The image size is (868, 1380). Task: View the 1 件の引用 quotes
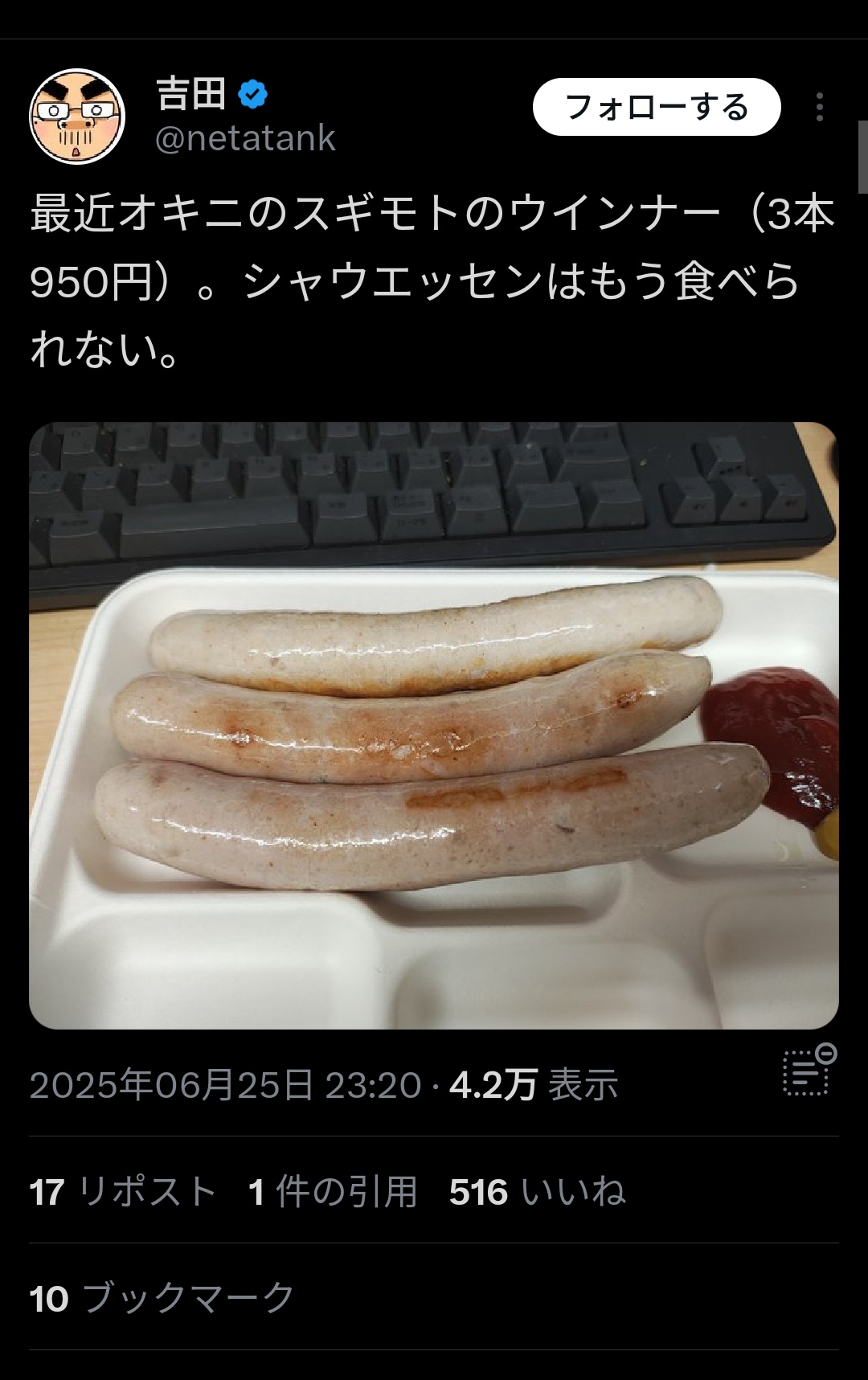click(x=333, y=1192)
